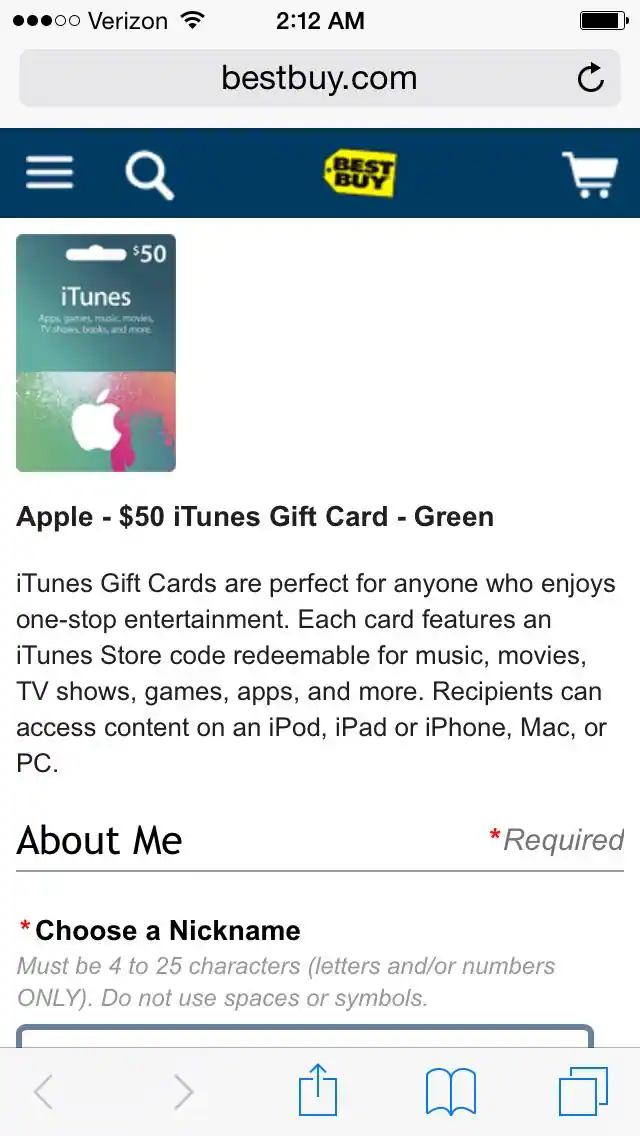View the $50 iTunes gift card image
This screenshot has width=640, height=1136.
point(96,353)
